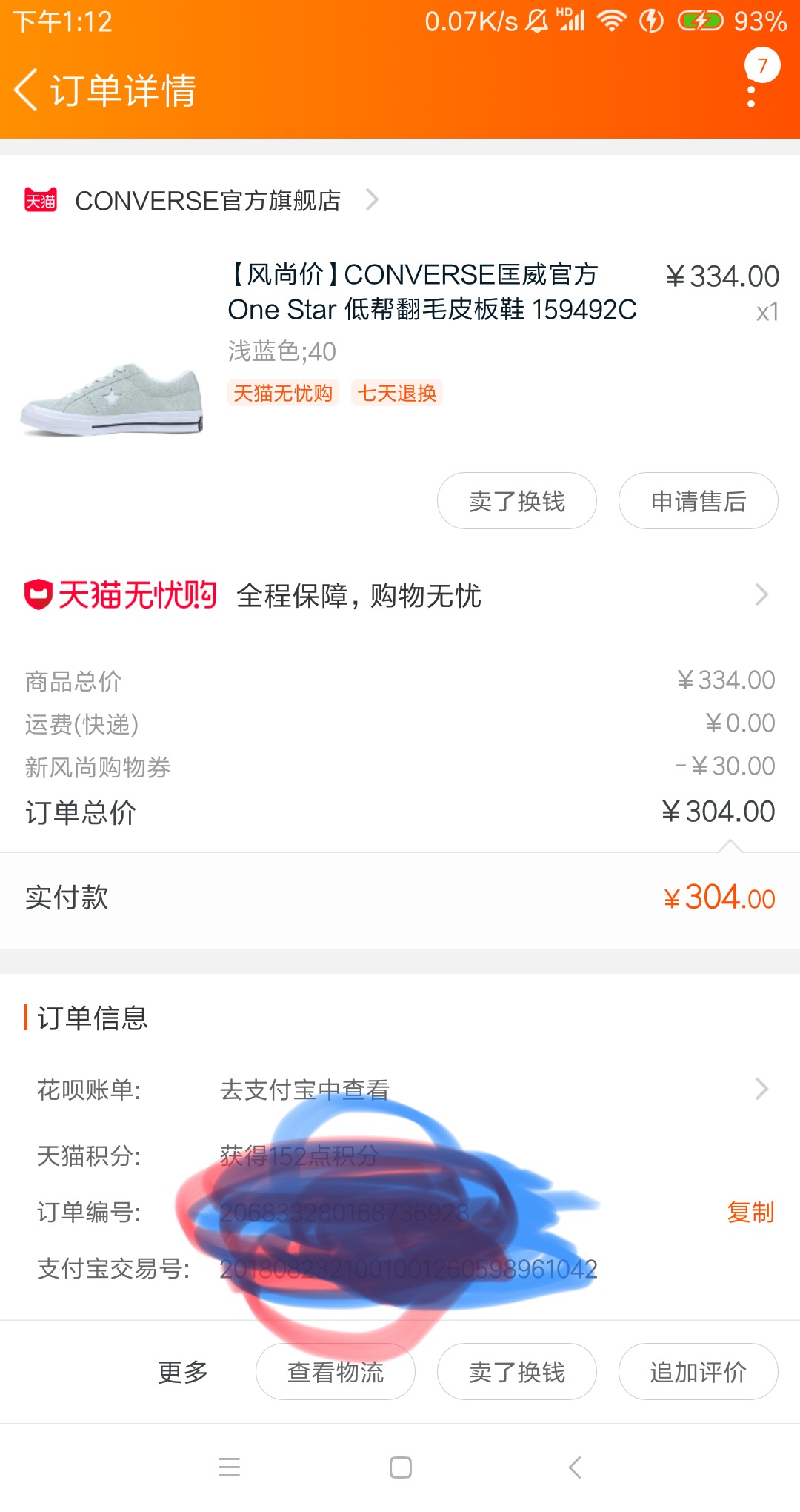Tap 追加评价 to add a review

pyautogui.click(x=698, y=1372)
